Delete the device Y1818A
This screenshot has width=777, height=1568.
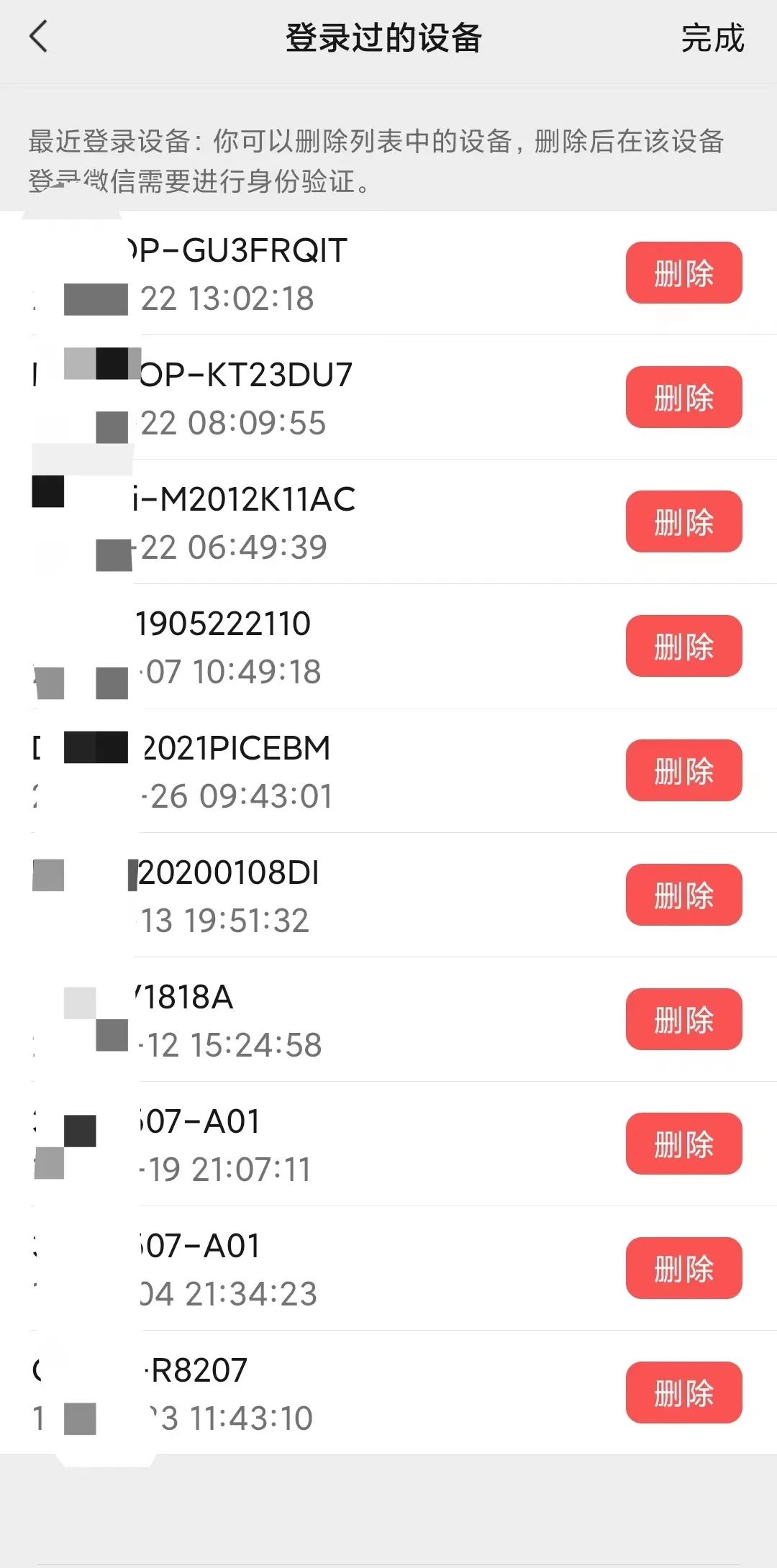(683, 1019)
